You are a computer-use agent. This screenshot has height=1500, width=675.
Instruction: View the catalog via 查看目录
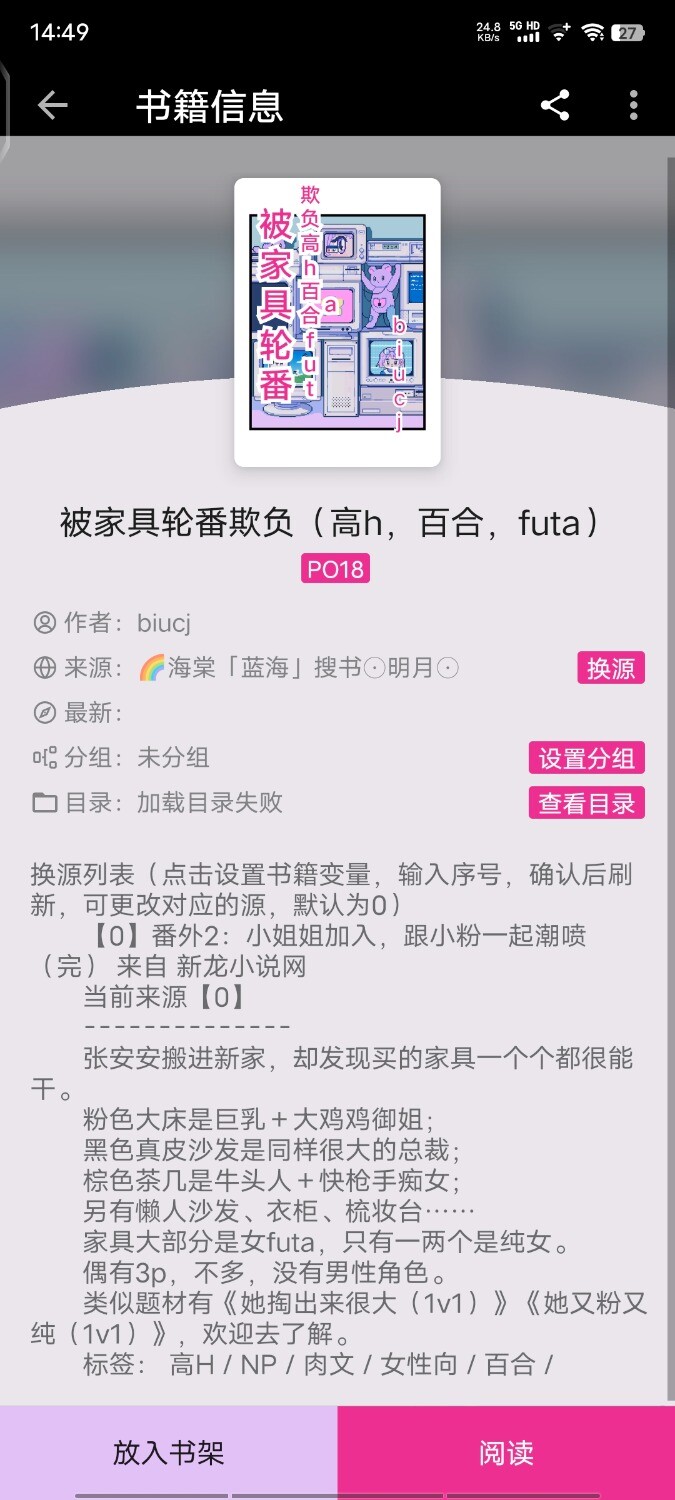coord(586,803)
